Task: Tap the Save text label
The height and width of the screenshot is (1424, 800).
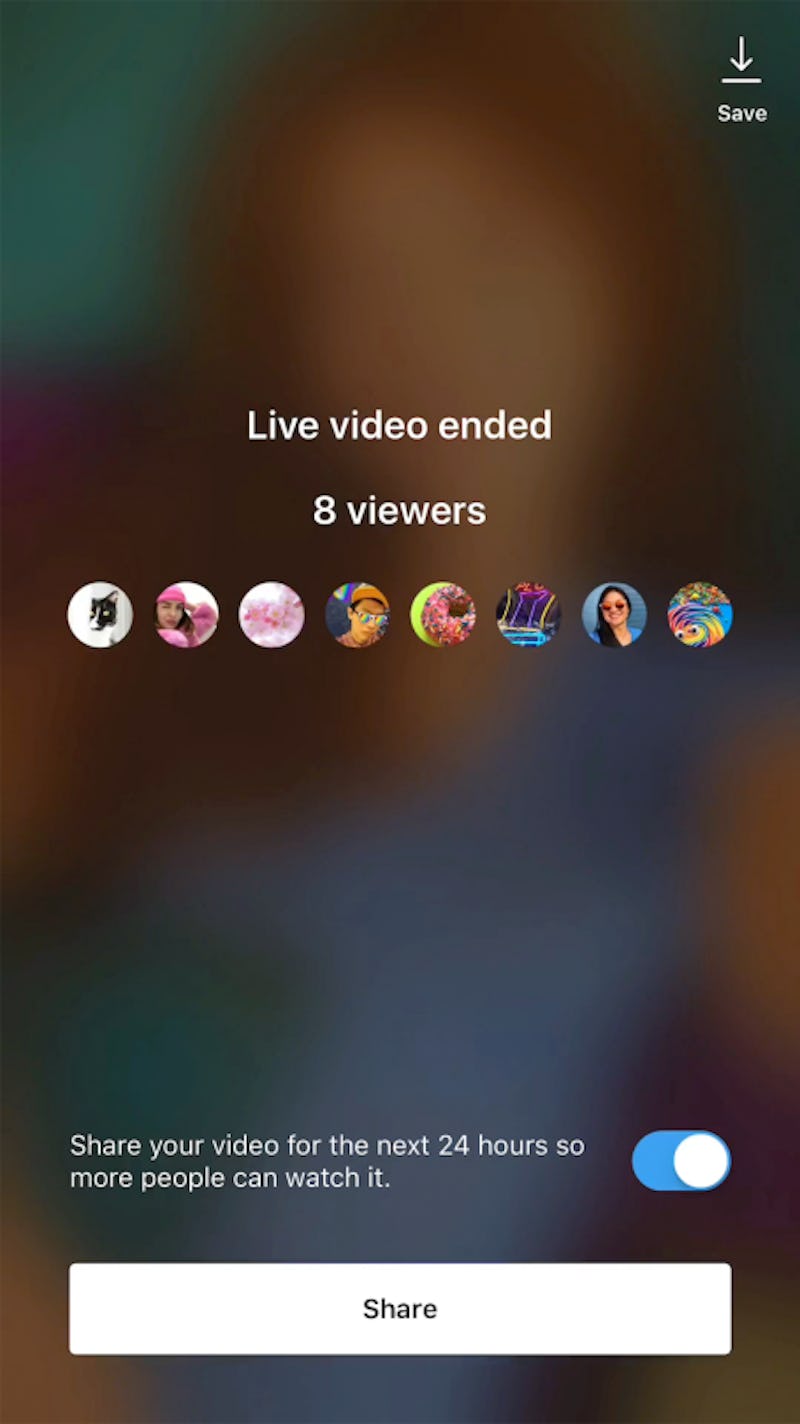Action: point(741,113)
